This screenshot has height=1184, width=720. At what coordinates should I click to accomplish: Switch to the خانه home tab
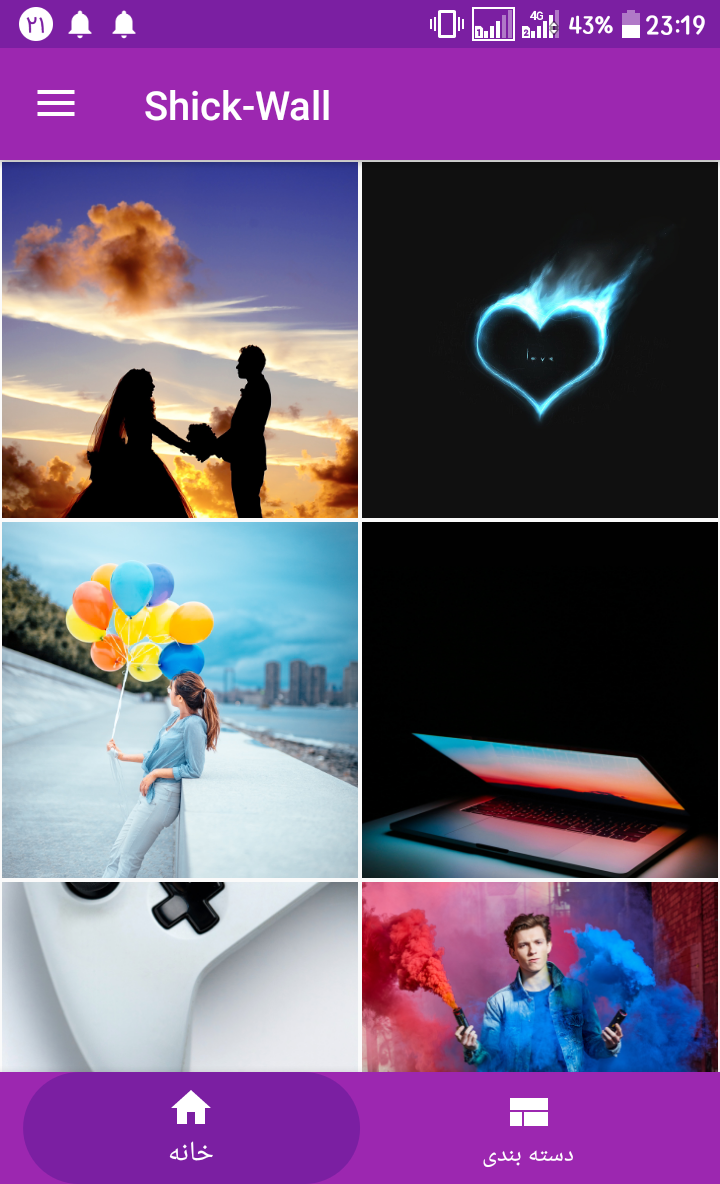(x=191, y=1128)
